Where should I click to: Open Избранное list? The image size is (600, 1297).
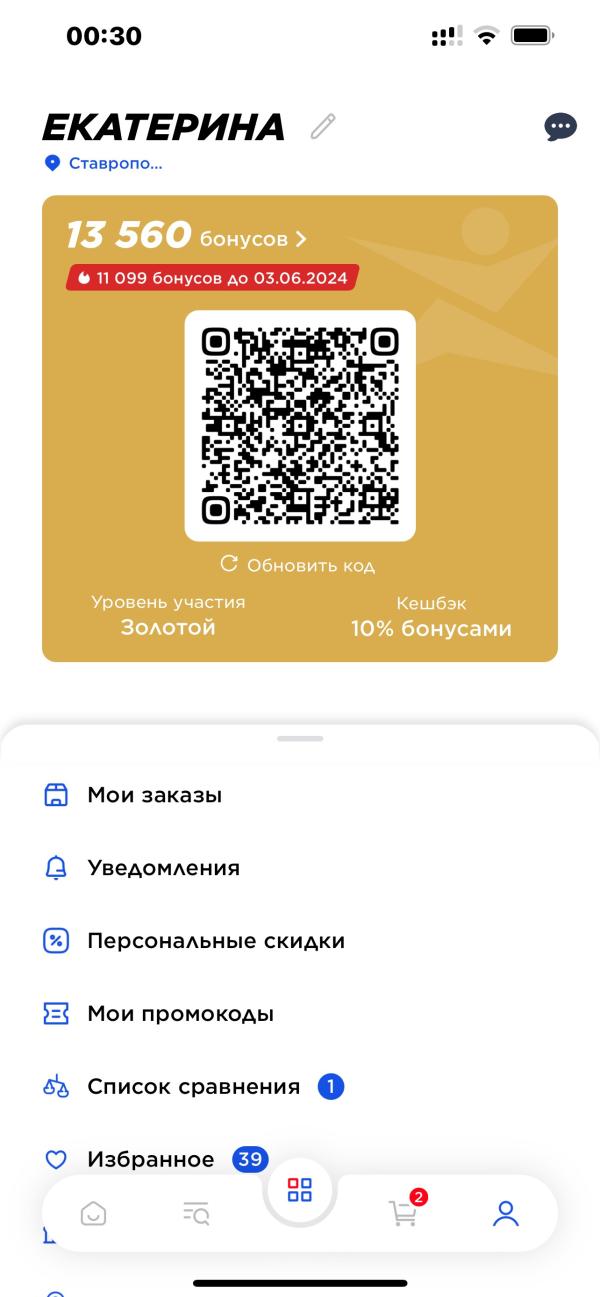pos(300,1159)
